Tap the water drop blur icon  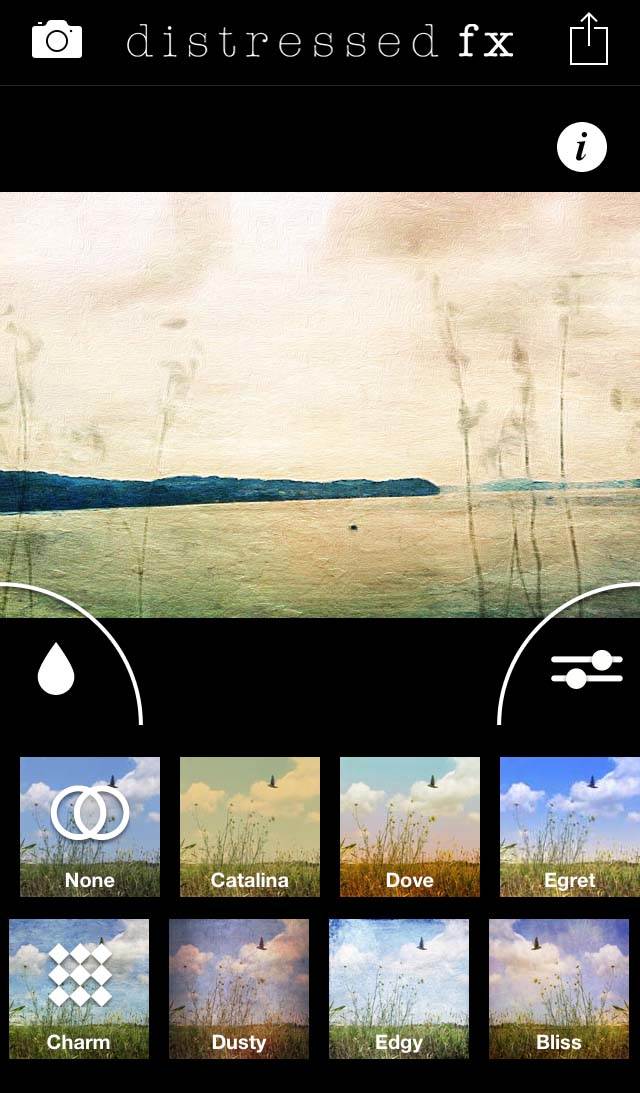point(56,668)
